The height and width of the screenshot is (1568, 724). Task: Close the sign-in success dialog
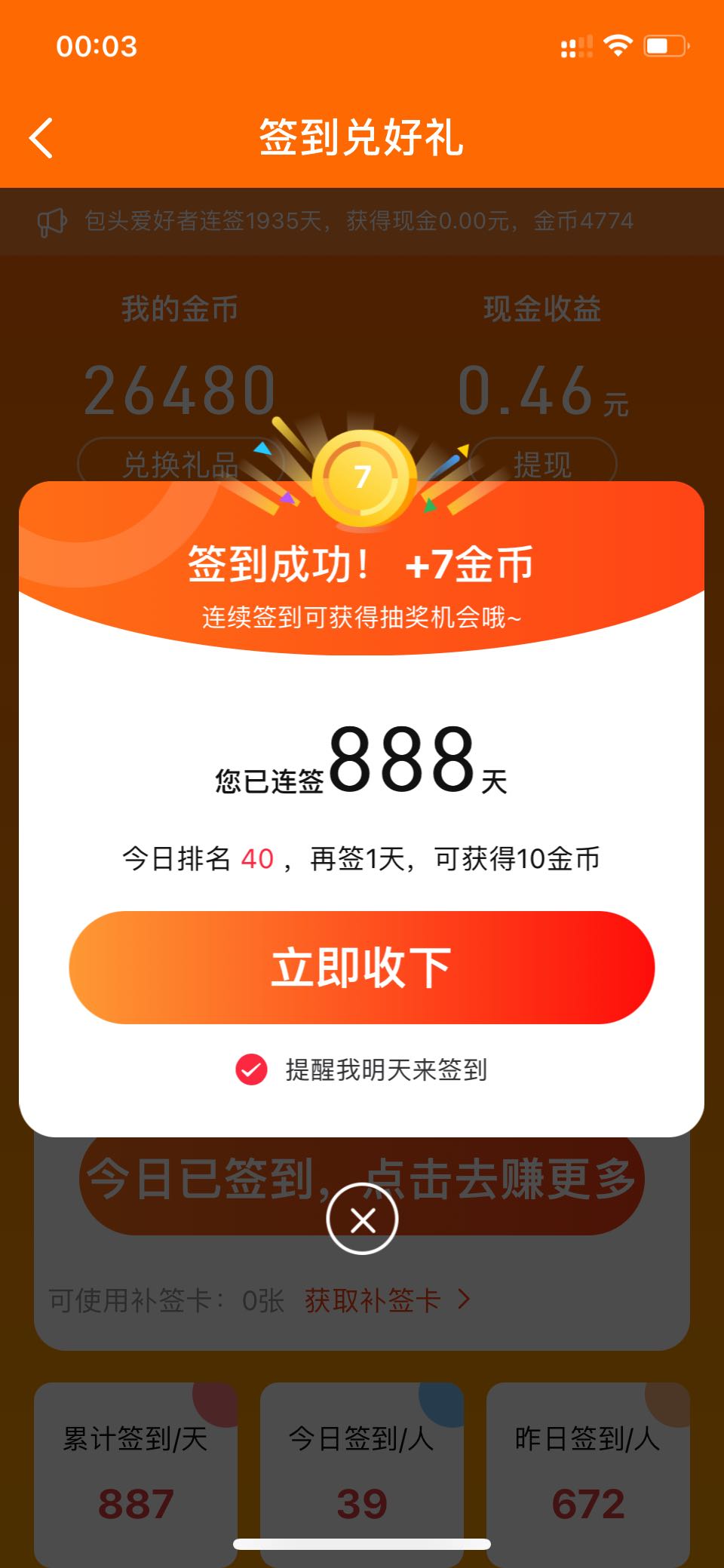[362, 1220]
